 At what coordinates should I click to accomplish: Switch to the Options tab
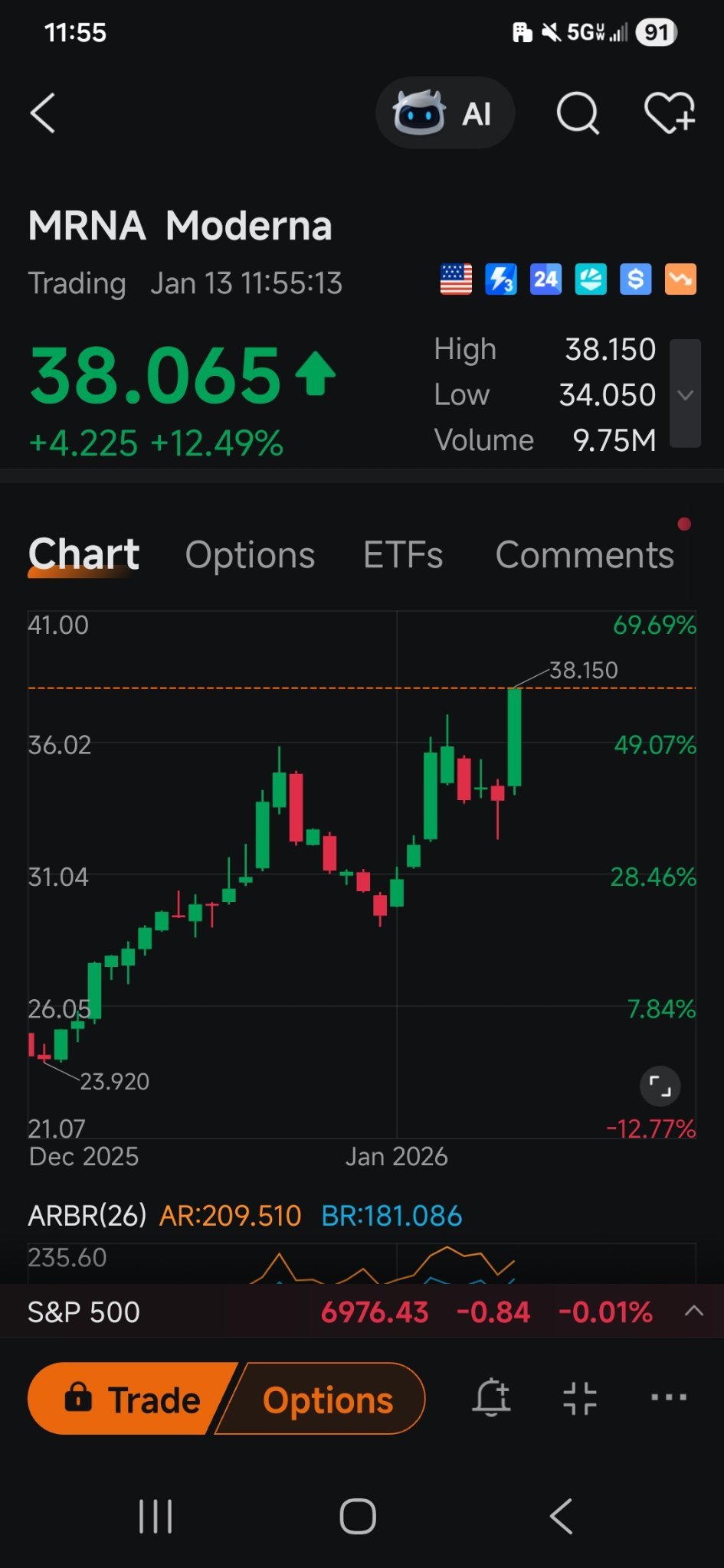(x=250, y=555)
